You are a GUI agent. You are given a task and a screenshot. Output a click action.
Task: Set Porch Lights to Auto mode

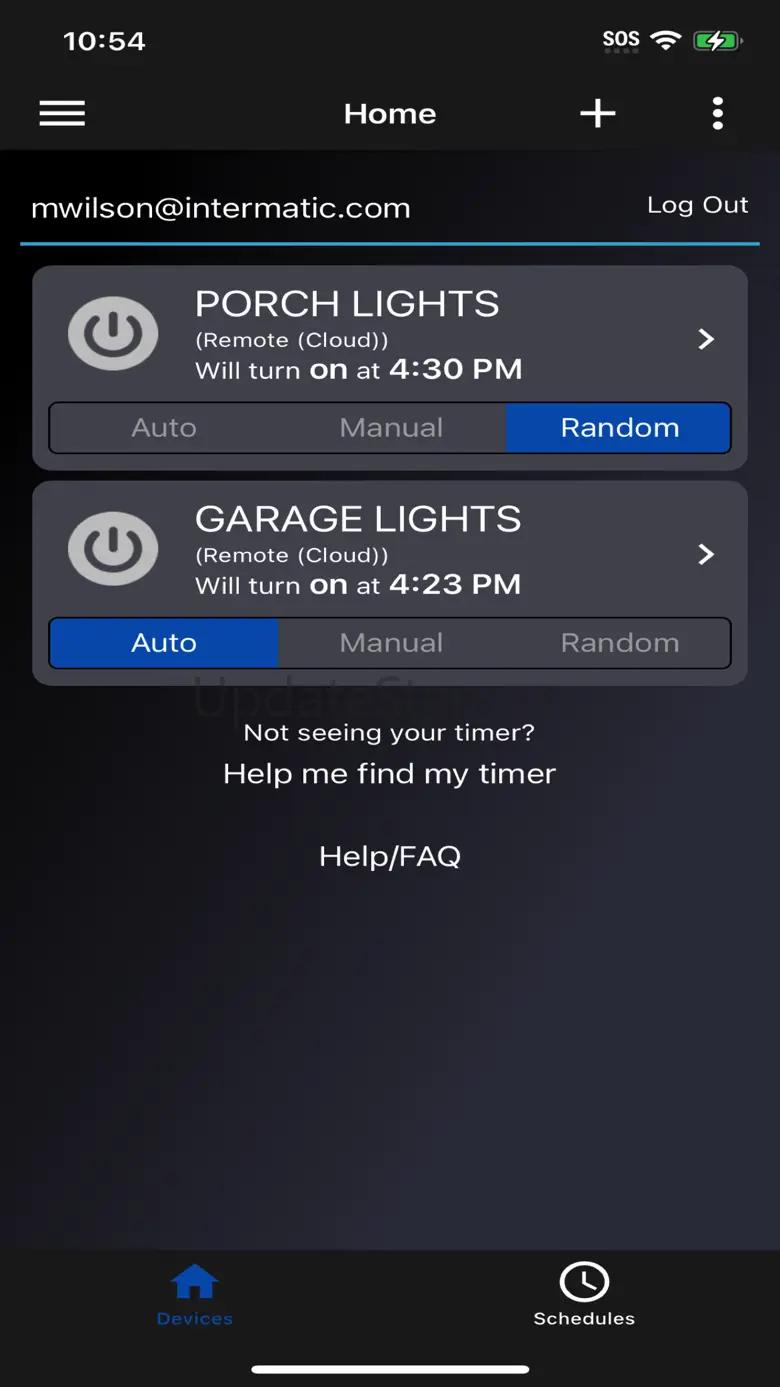point(164,428)
